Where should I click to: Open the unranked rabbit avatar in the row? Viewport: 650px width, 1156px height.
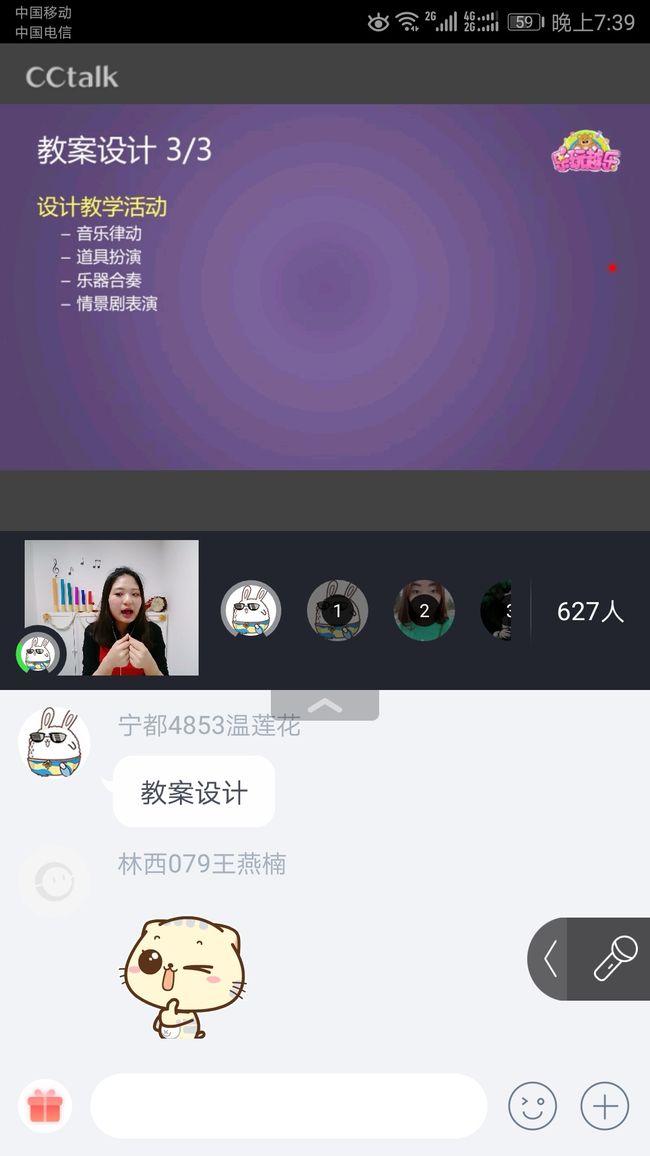pyautogui.click(x=251, y=610)
